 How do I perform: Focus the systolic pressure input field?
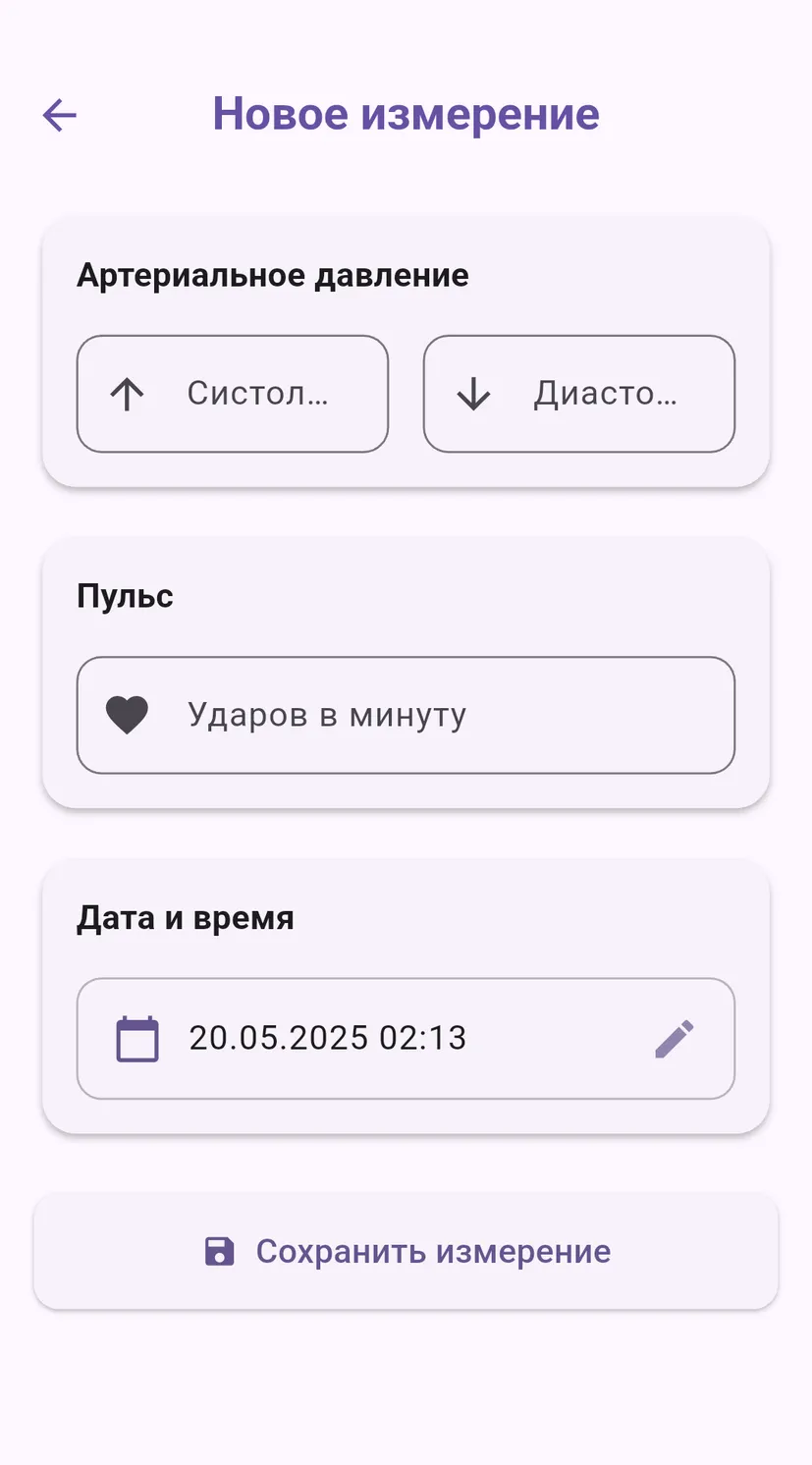pos(233,394)
